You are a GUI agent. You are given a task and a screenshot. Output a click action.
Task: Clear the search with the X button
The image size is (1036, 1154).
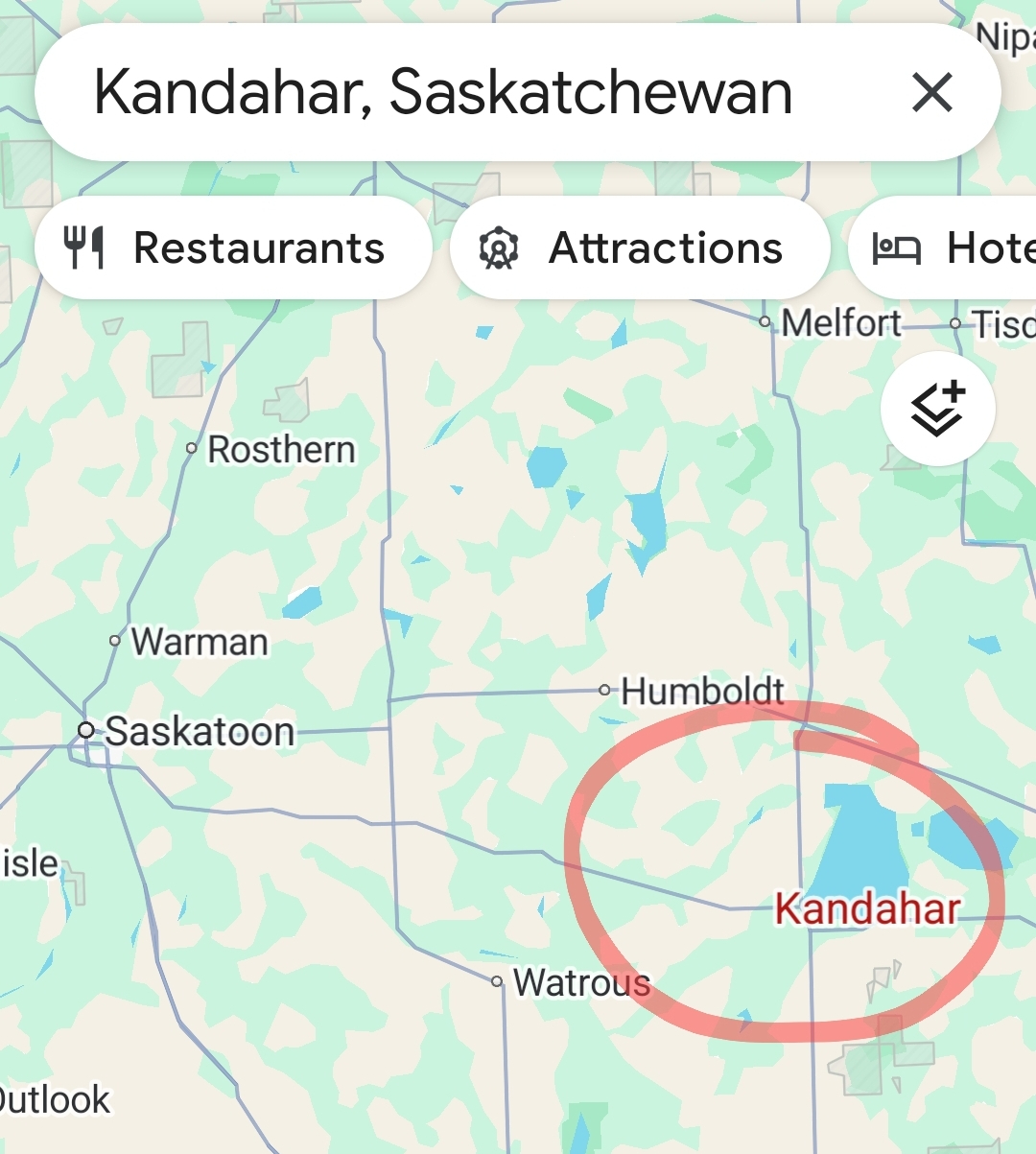[931, 93]
